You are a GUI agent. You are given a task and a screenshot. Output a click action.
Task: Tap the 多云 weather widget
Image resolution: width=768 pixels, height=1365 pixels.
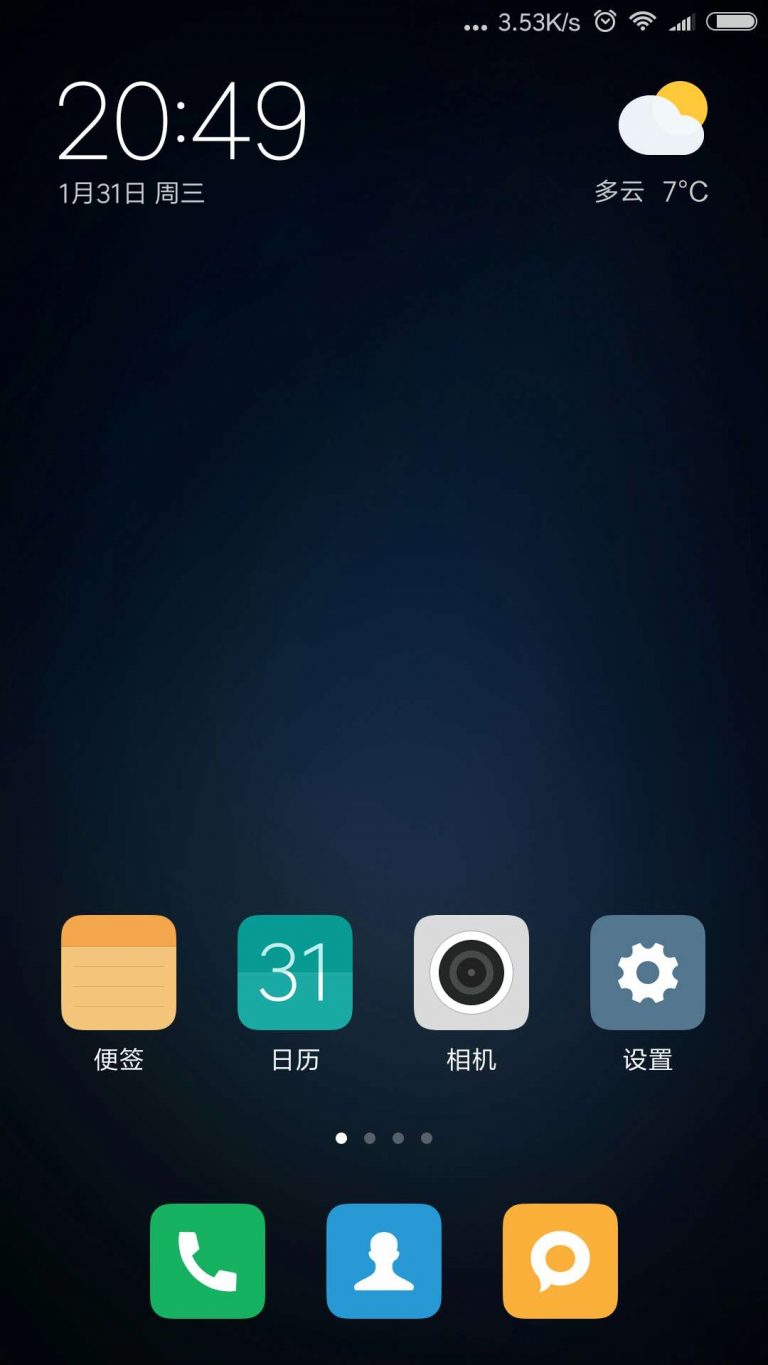coord(652,143)
